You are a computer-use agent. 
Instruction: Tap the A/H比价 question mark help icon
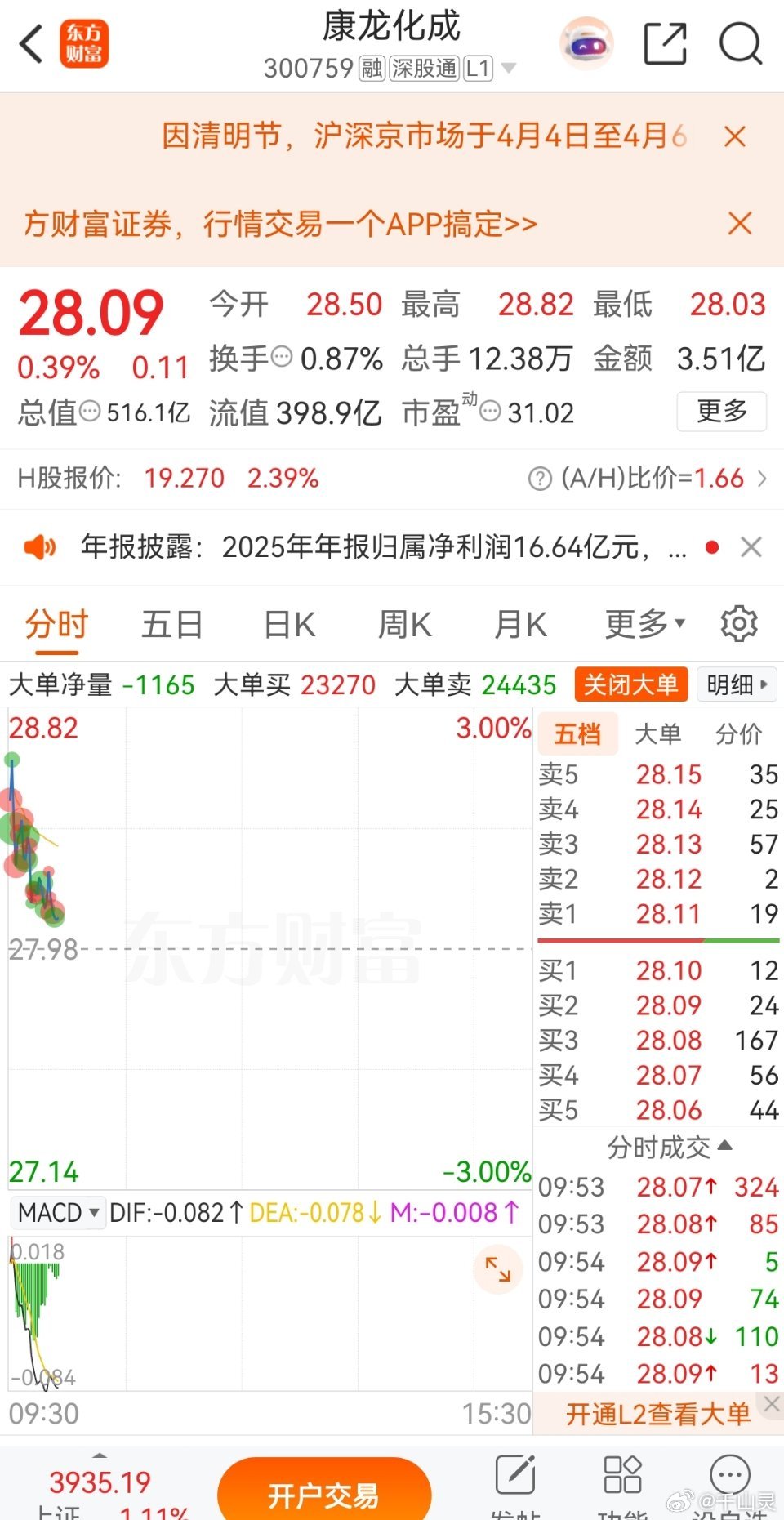[539, 479]
